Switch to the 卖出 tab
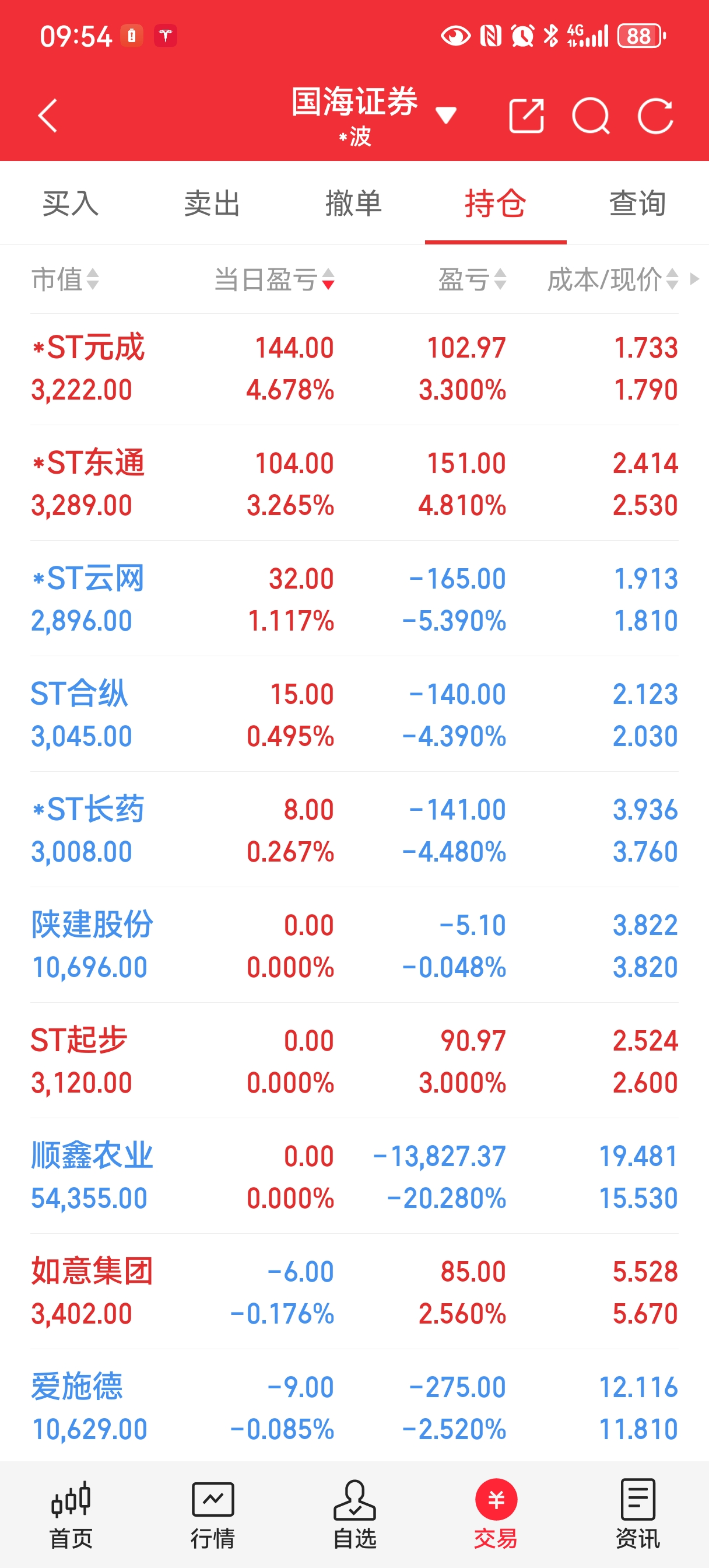709x1568 pixels. pos(212,204)
